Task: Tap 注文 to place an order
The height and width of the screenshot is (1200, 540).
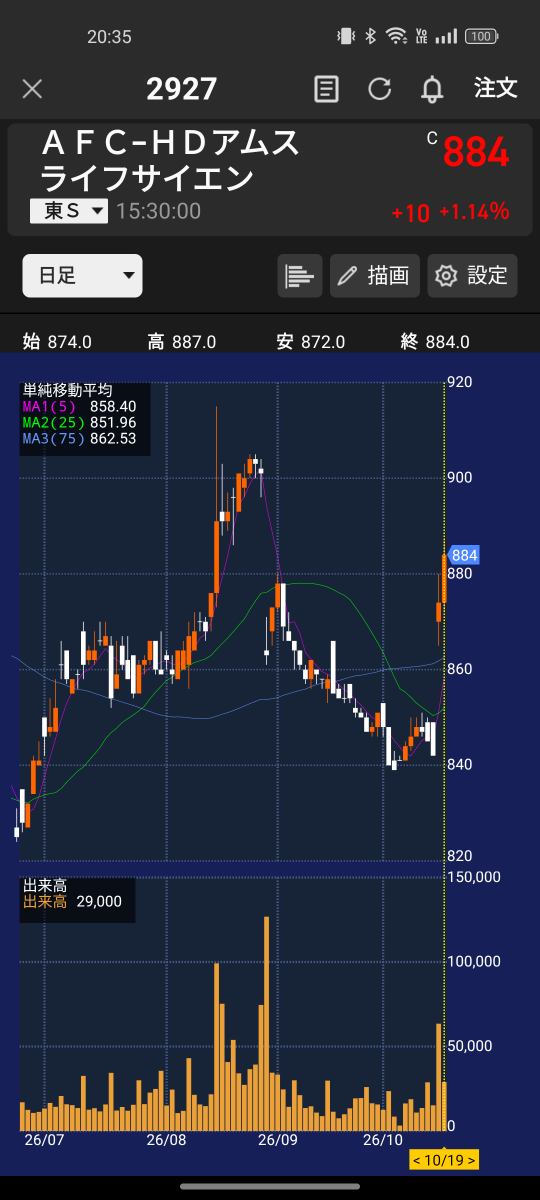Action: 496,88
